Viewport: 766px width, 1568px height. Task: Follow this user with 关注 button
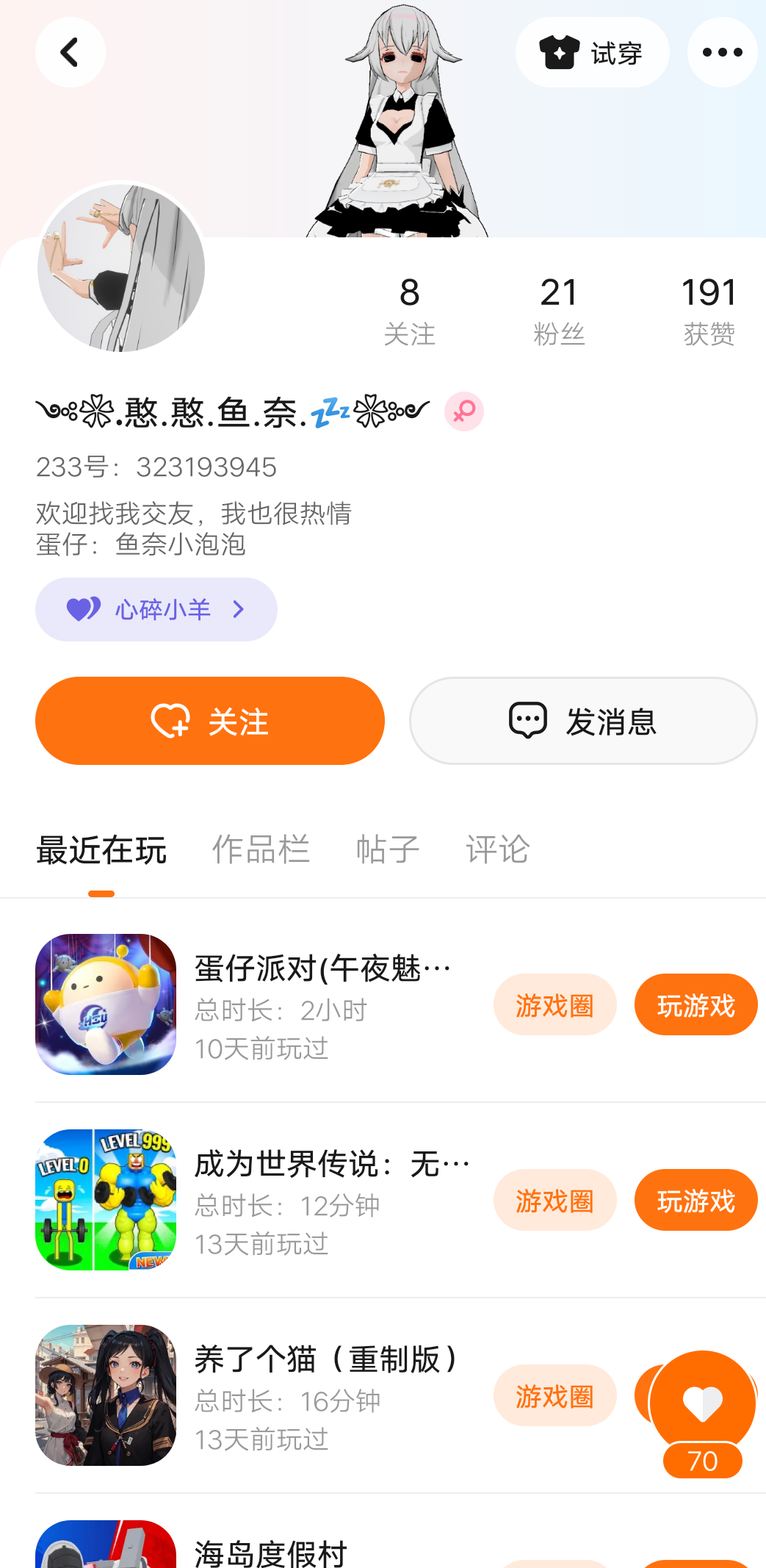coord(209,721)
